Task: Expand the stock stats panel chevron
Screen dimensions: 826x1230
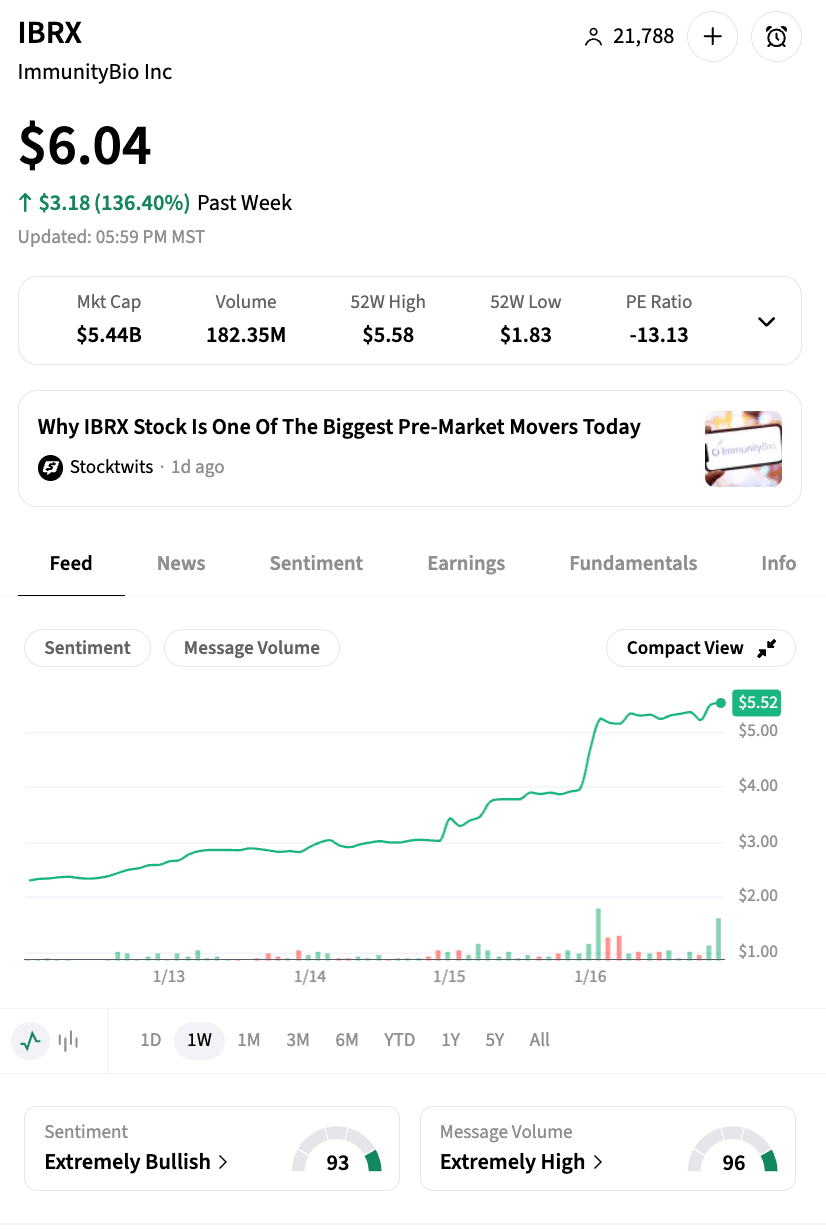Action: click(x=766, y=321)
